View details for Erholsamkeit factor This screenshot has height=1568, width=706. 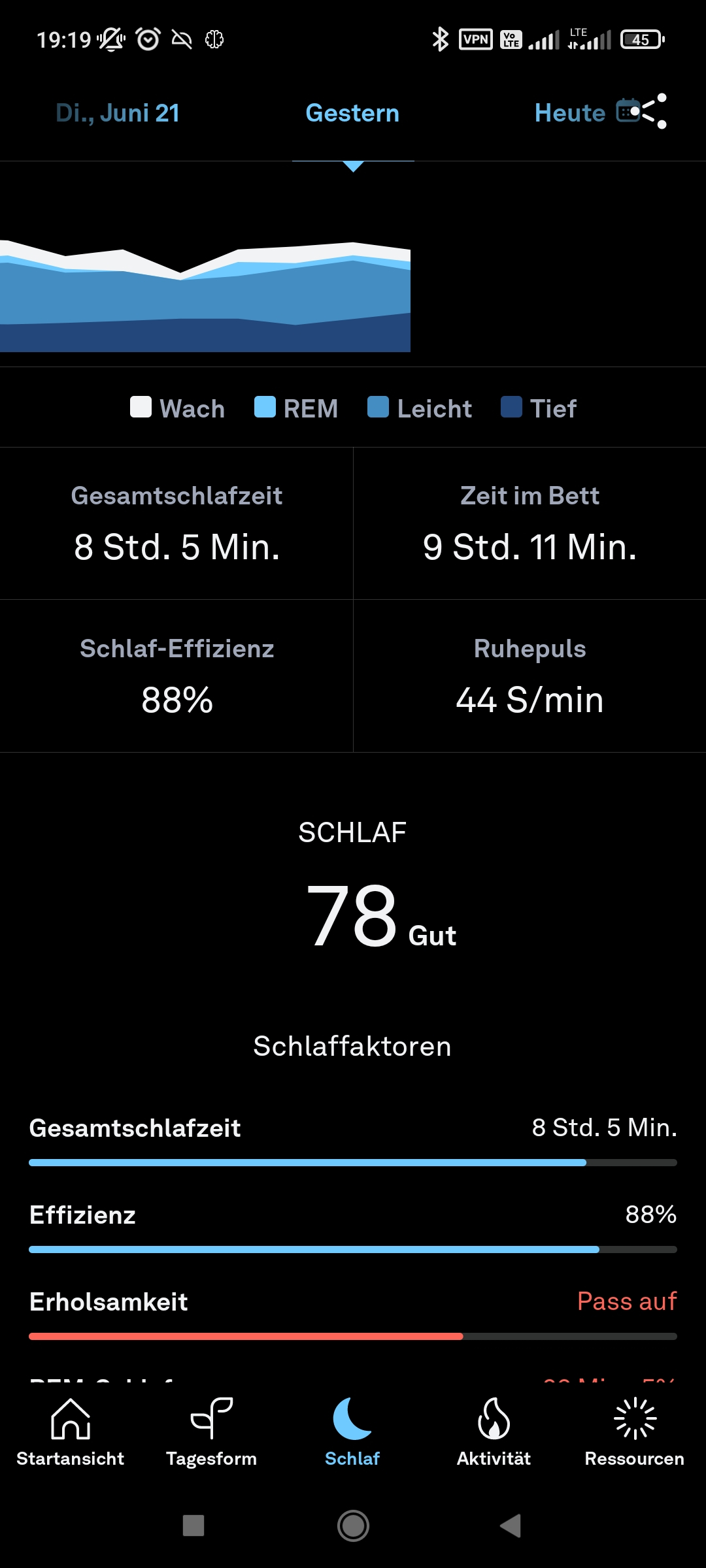(353, 1315)
